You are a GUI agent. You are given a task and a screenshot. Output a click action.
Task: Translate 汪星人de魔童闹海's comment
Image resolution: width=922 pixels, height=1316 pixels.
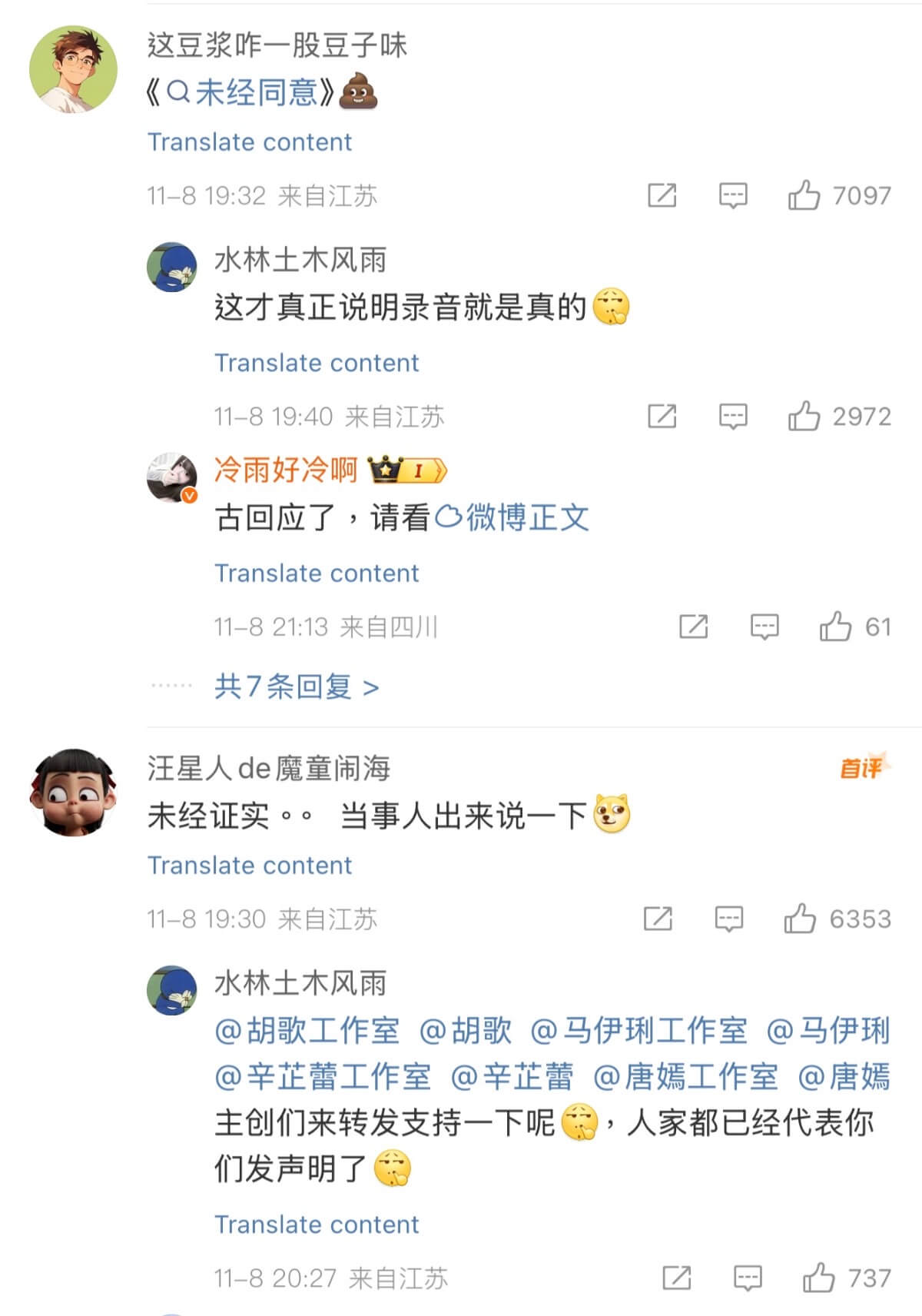(250, 865)
